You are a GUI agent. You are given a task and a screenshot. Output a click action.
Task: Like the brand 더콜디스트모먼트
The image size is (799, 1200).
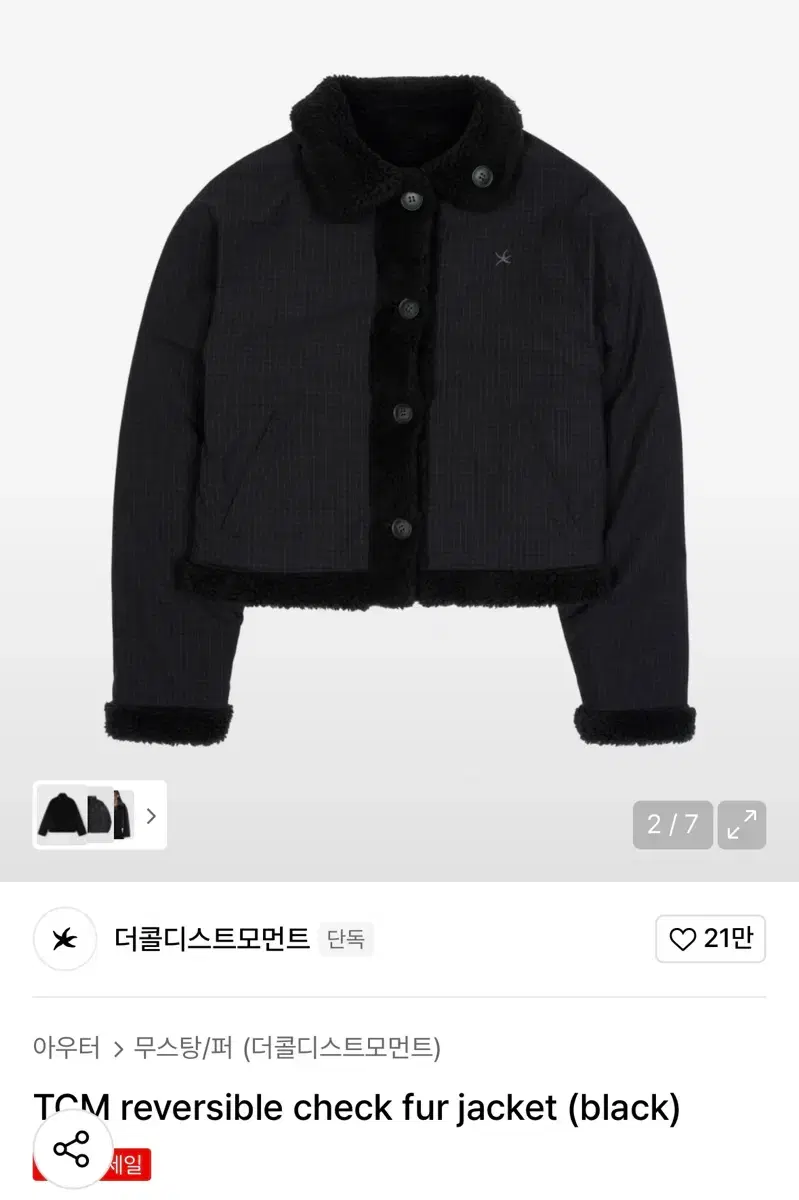click(x=710, y=939)
